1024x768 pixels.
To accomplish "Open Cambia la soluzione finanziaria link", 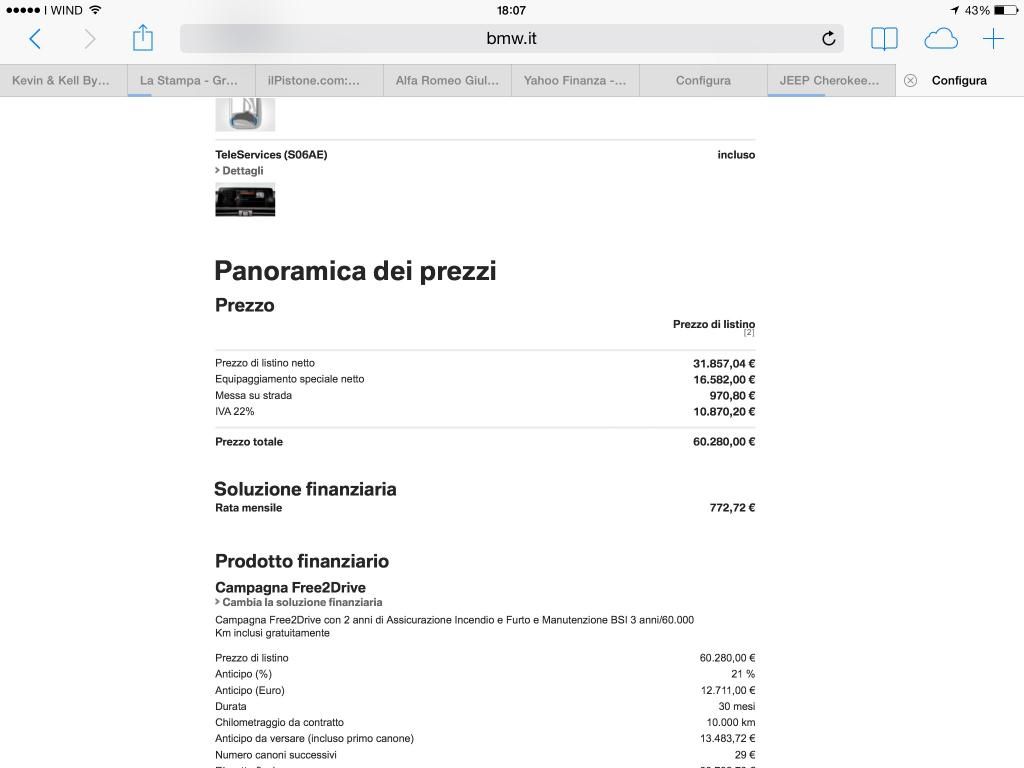I will tap(300, 603).
